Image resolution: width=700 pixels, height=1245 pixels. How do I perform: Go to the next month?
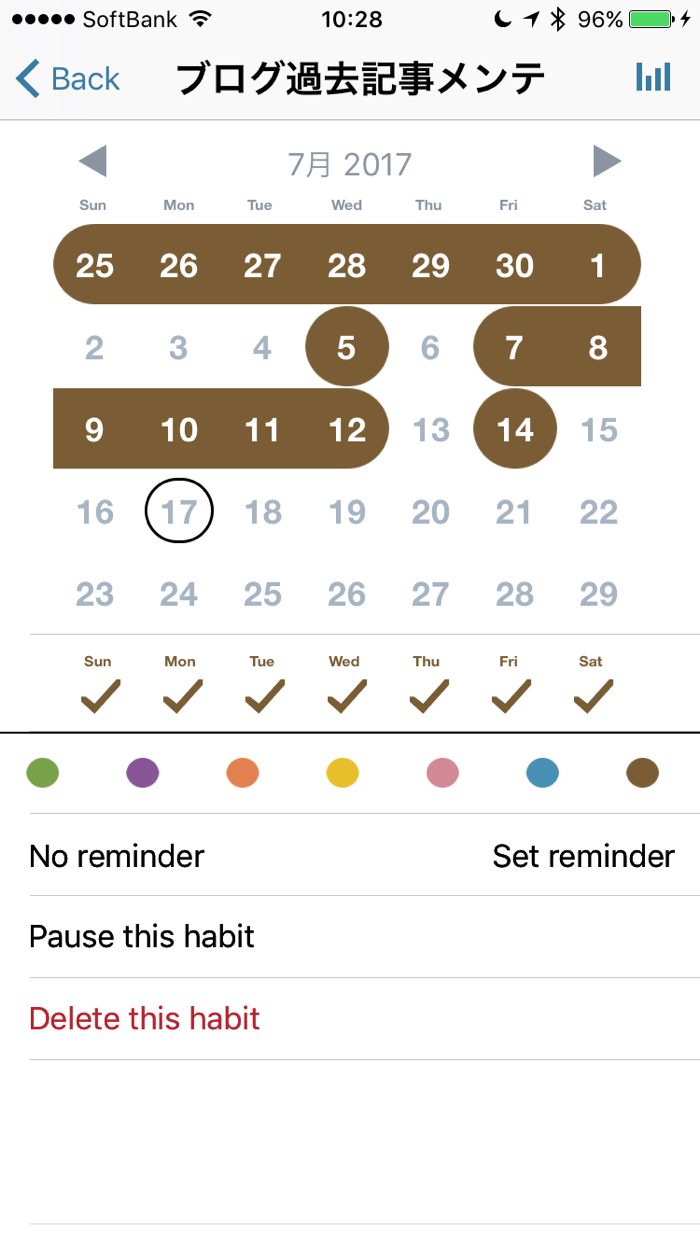pyautogui.click(x=606, y=161)
